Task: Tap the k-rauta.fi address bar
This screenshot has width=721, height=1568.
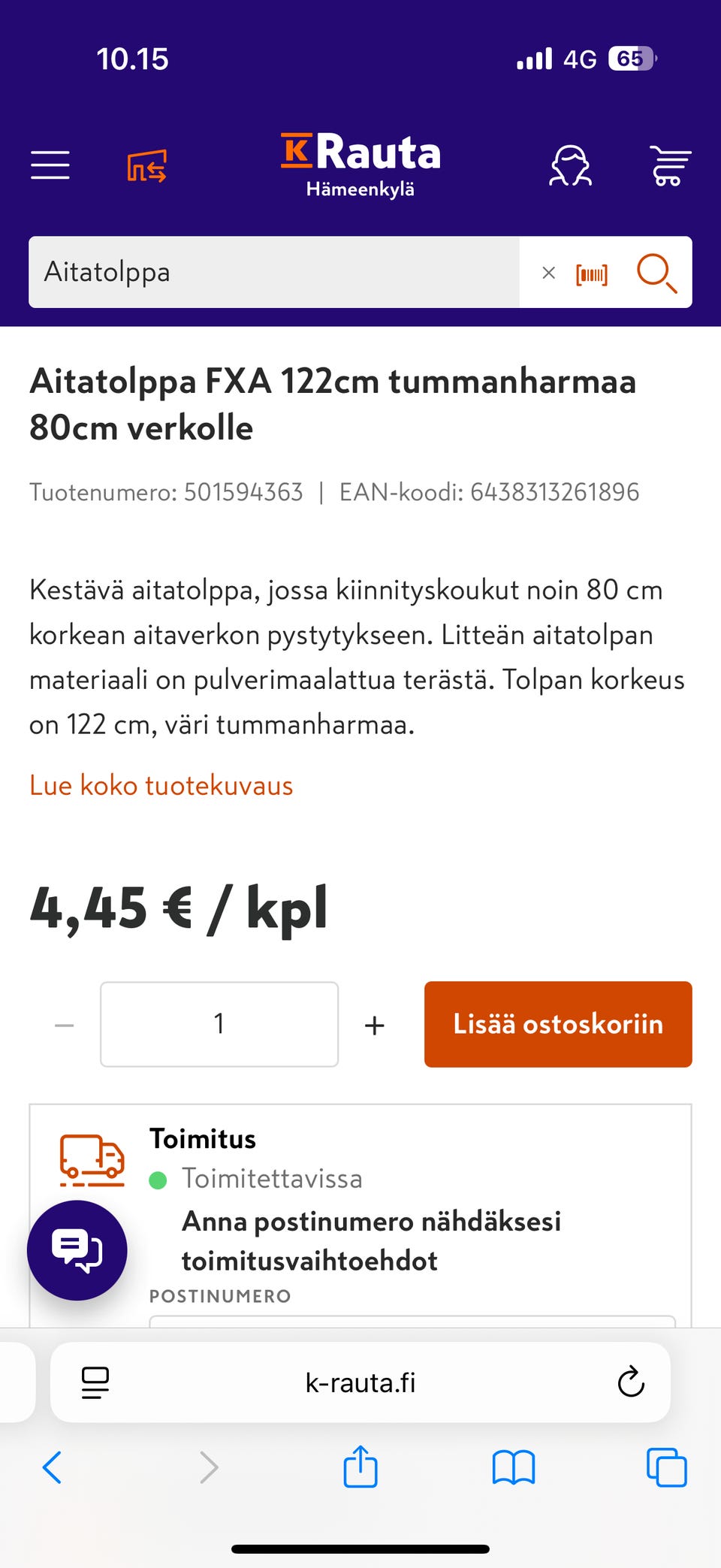Action: (x=360, y=1382)
